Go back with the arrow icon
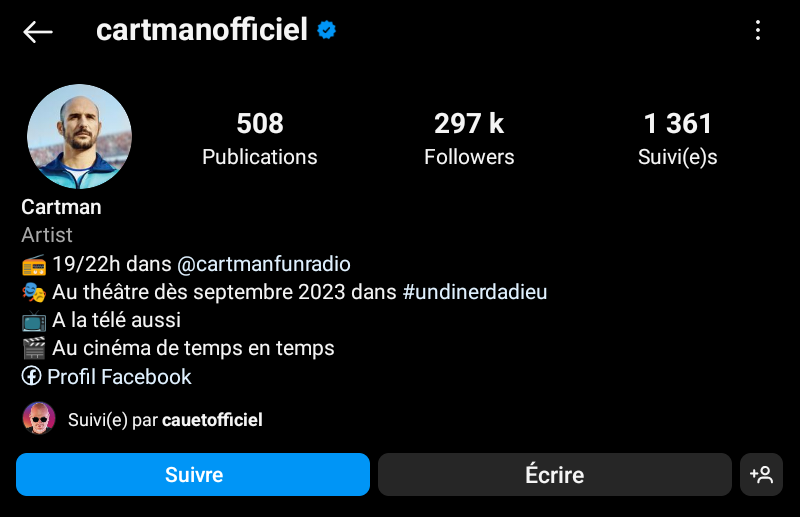This screenshot has height=517, width=800. click(38, 32)
